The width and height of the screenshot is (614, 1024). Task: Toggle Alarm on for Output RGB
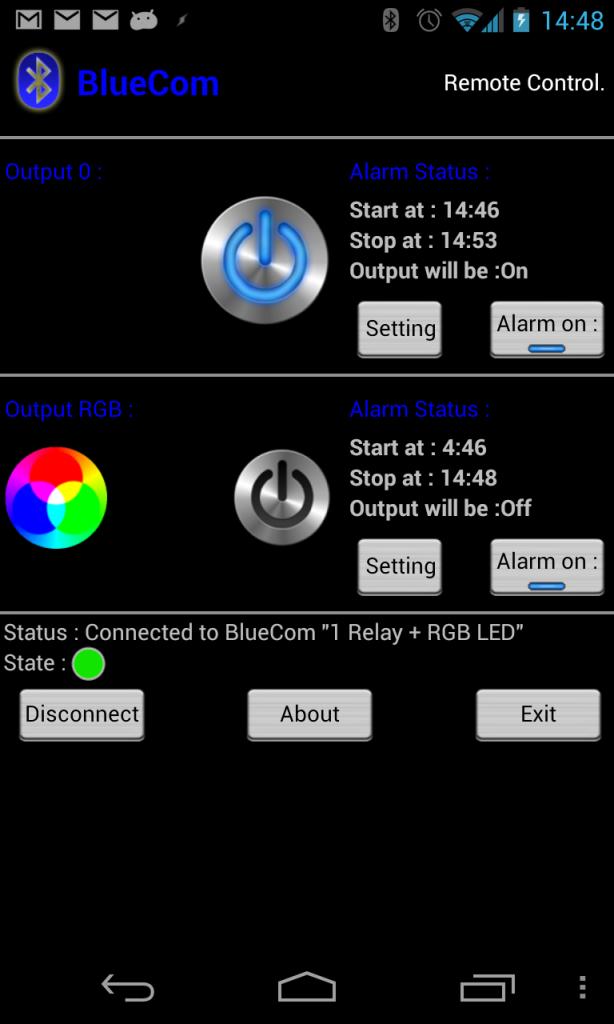tap(547, 567)
